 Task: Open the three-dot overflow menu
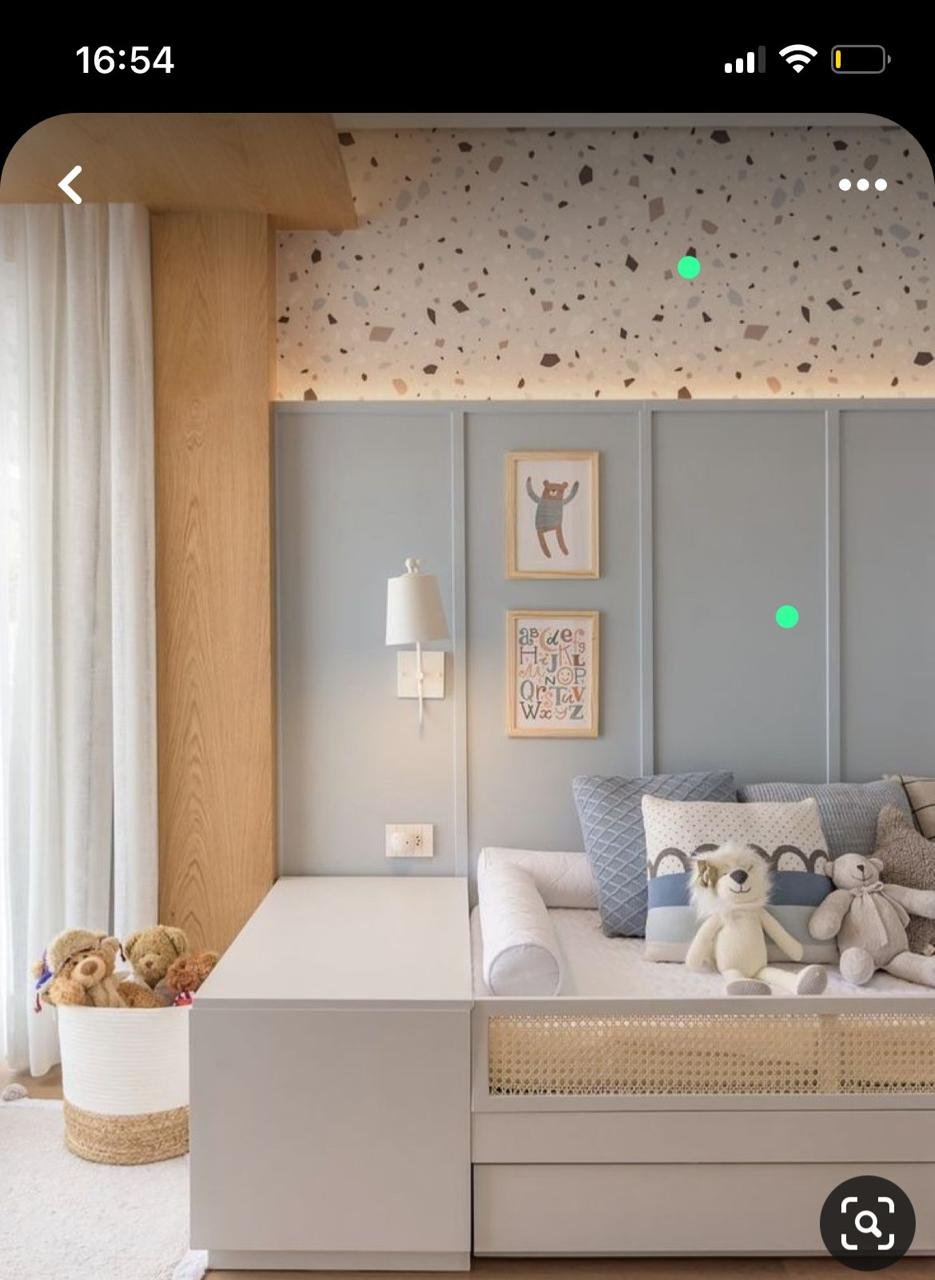click(862, 185)
